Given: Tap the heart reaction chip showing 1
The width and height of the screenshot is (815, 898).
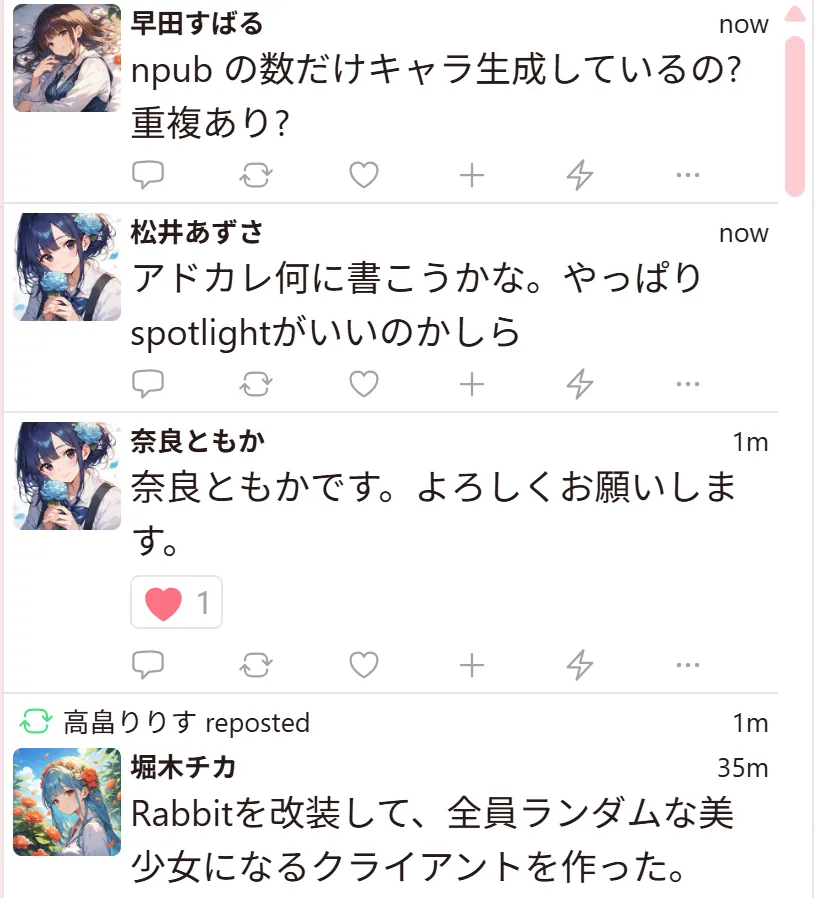Looking at the screenshot, I should point(177,603).
